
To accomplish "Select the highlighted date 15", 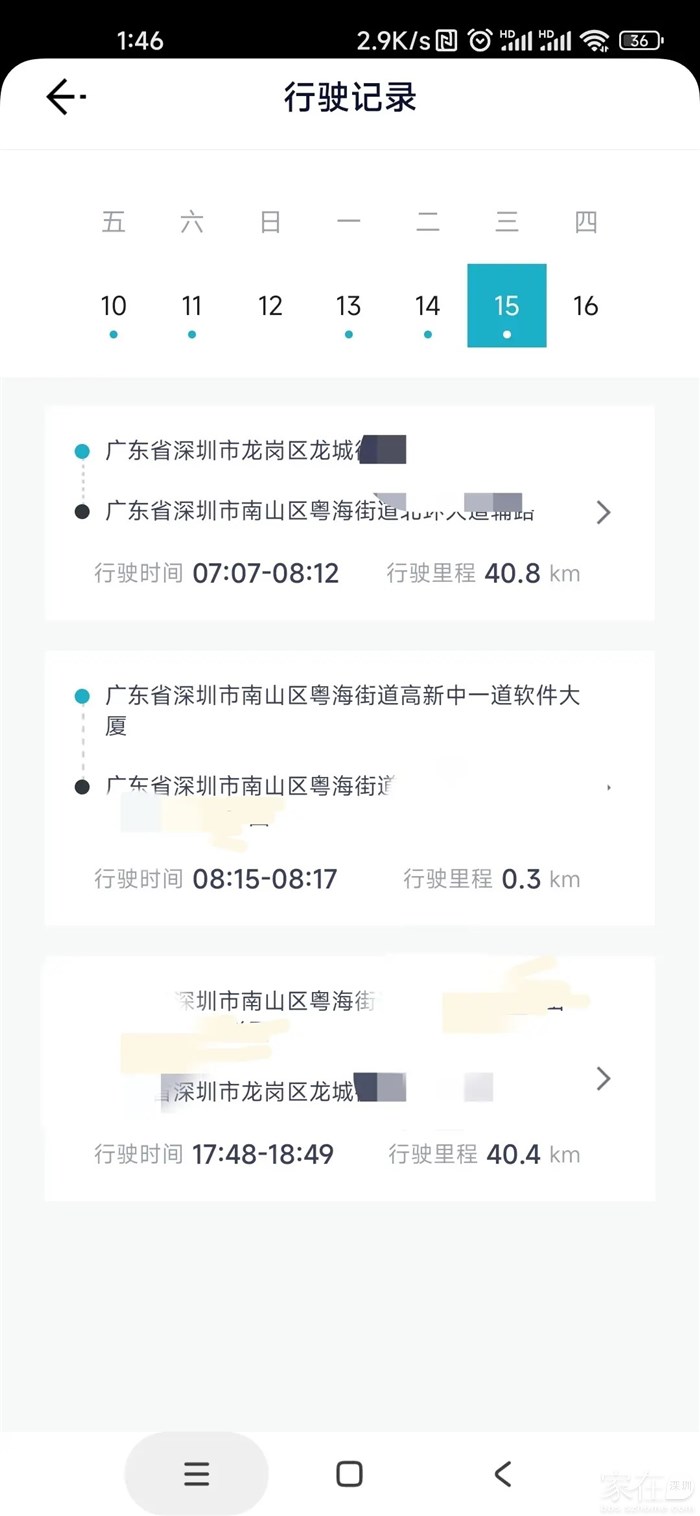I will [507, 306].
